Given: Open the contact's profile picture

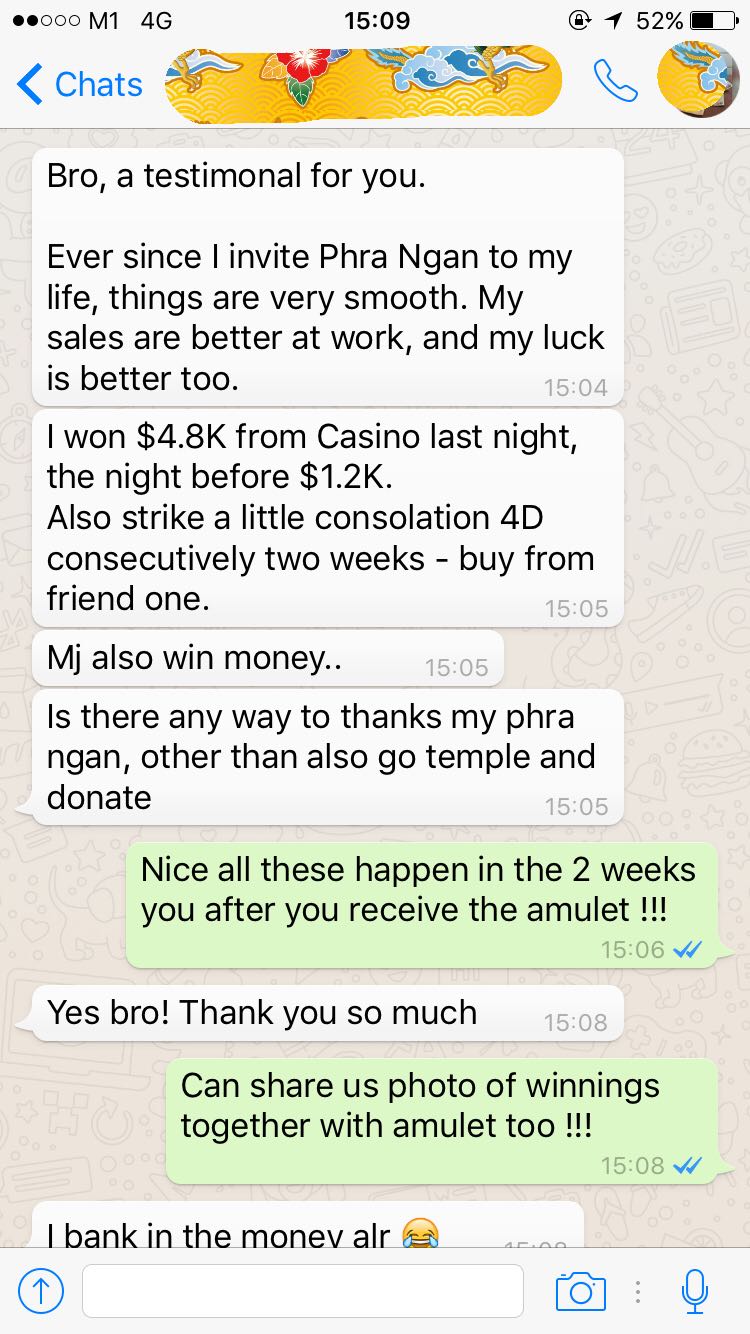Looking at the screenshot, I should click(698, 80).
